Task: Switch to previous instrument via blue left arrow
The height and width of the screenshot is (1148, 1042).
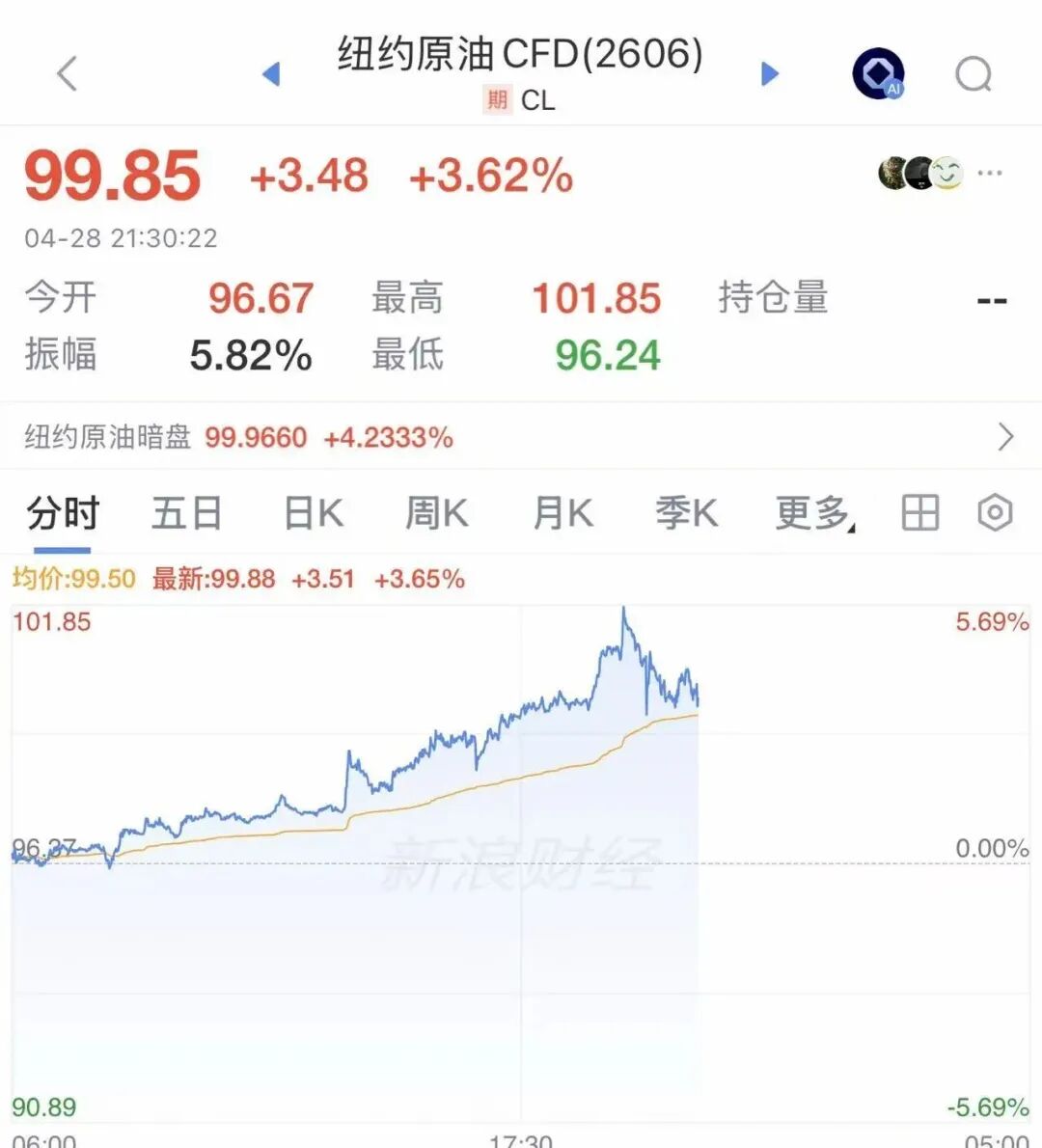Action: (271, 72)
